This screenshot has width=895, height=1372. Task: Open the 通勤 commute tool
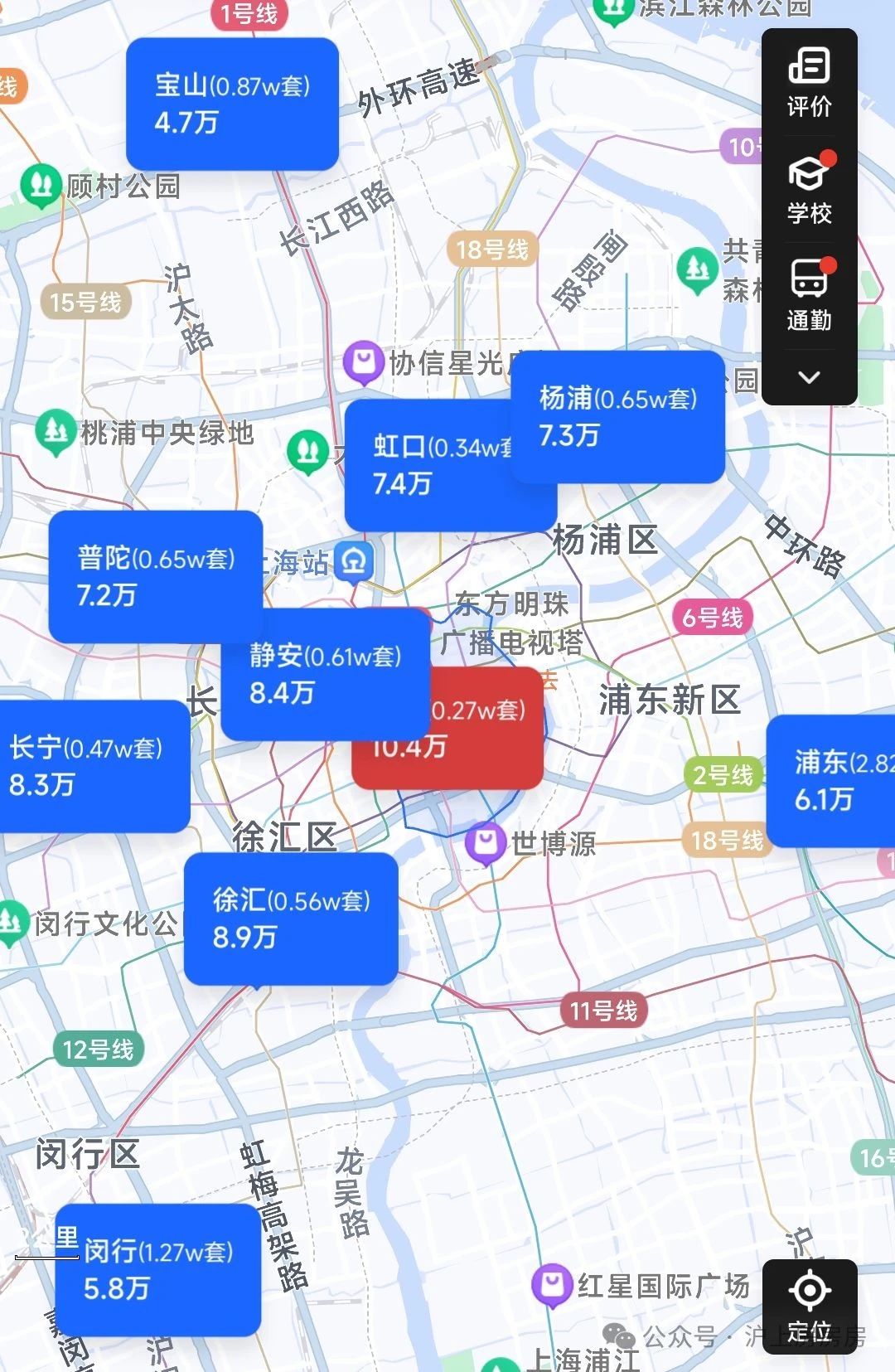tap(809, 296)
